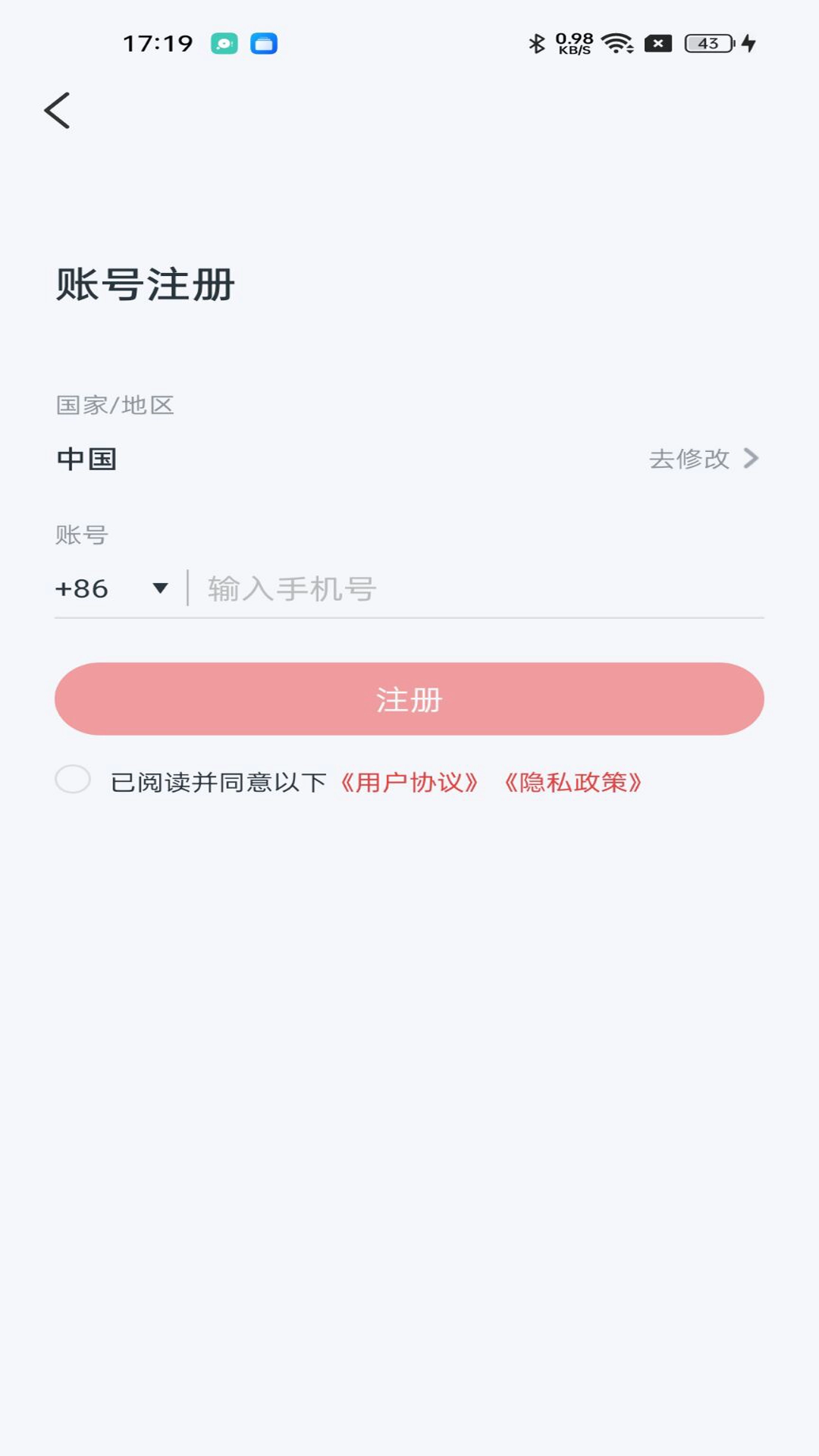Click the Bluetooth icon in status bar
819x1456 pixels.
coord(538,43)
